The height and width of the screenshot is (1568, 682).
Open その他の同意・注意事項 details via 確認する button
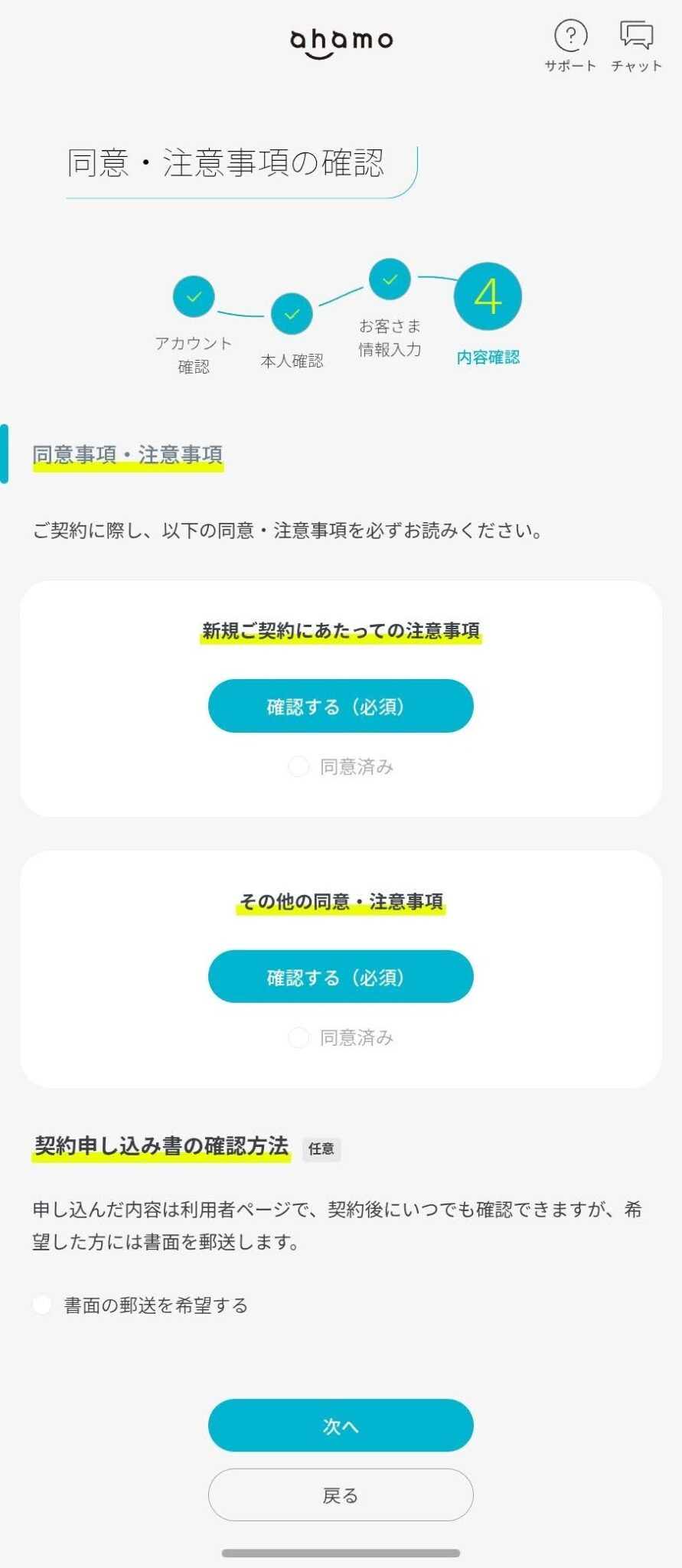click(x=341, y=975)
